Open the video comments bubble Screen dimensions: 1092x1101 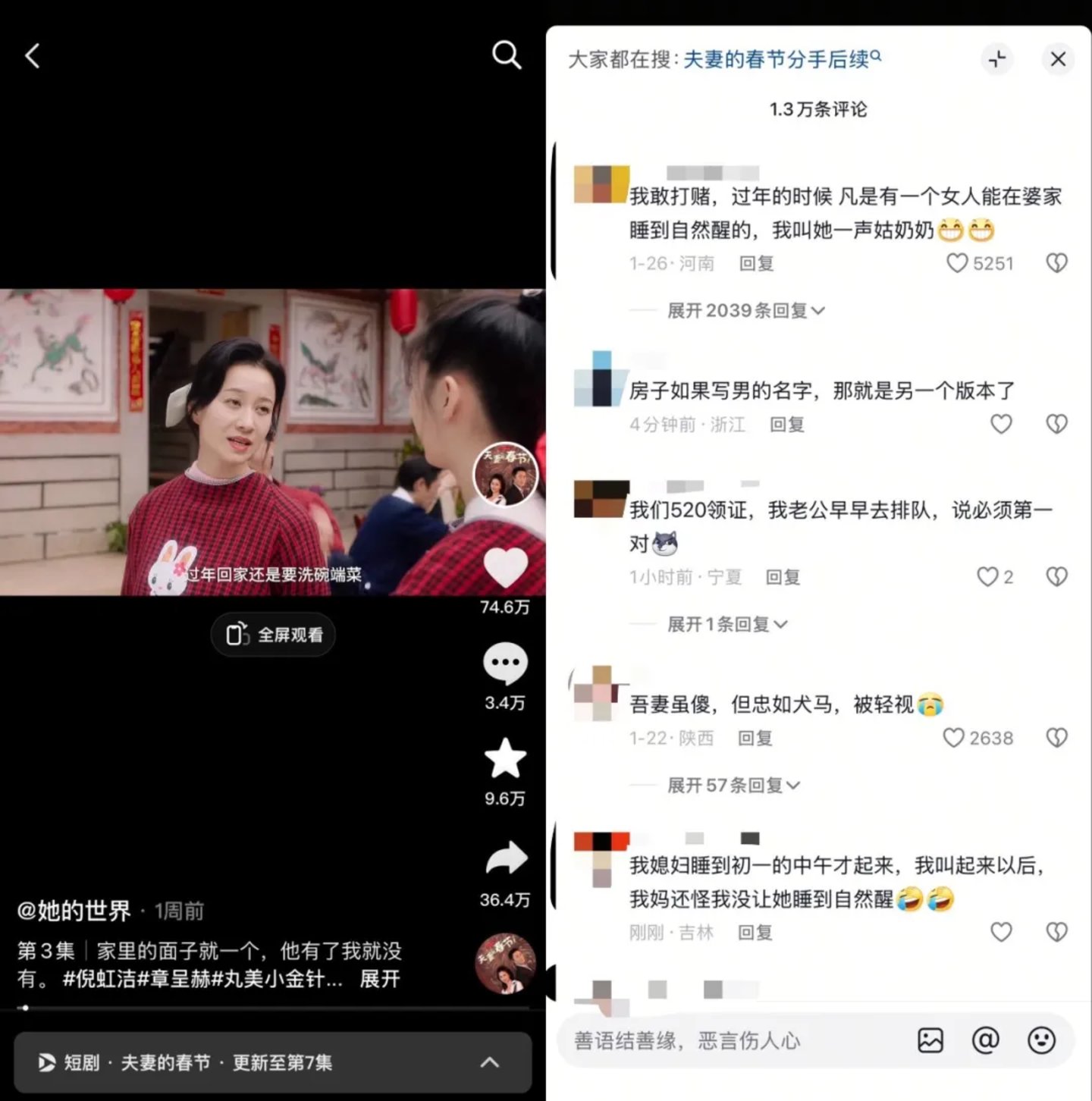pos(505,664)
